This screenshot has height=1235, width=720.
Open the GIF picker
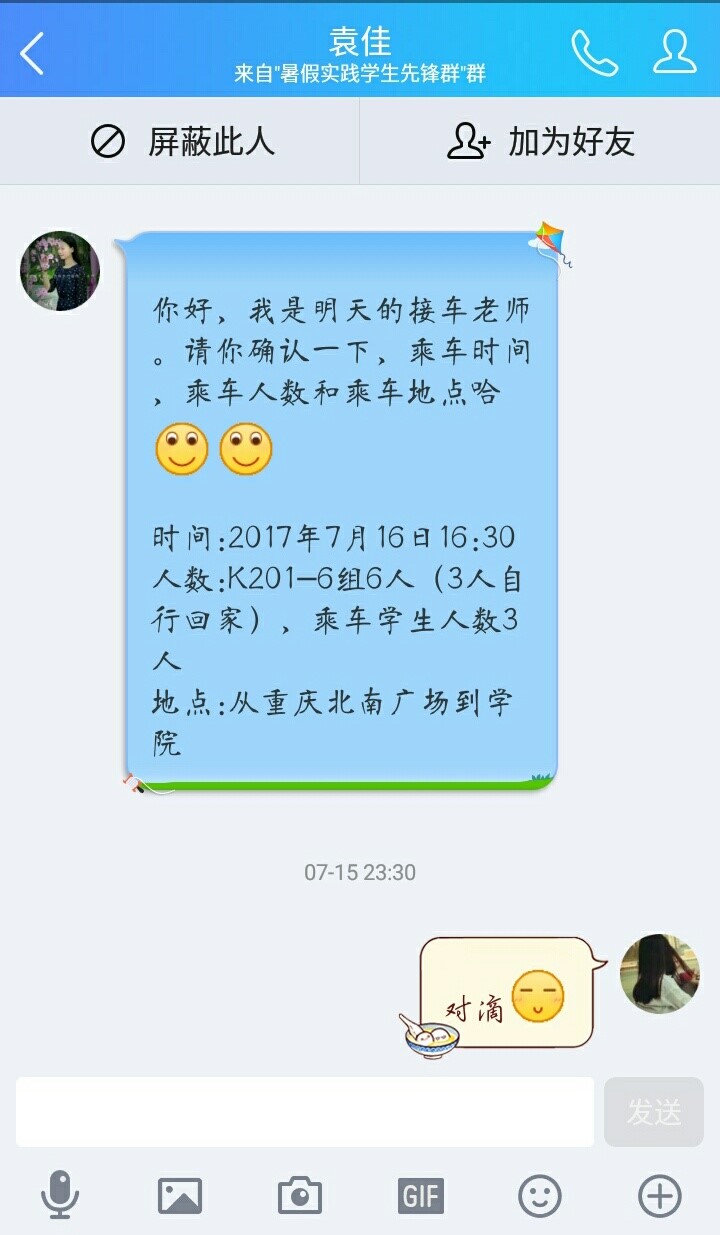(420, 1196)
